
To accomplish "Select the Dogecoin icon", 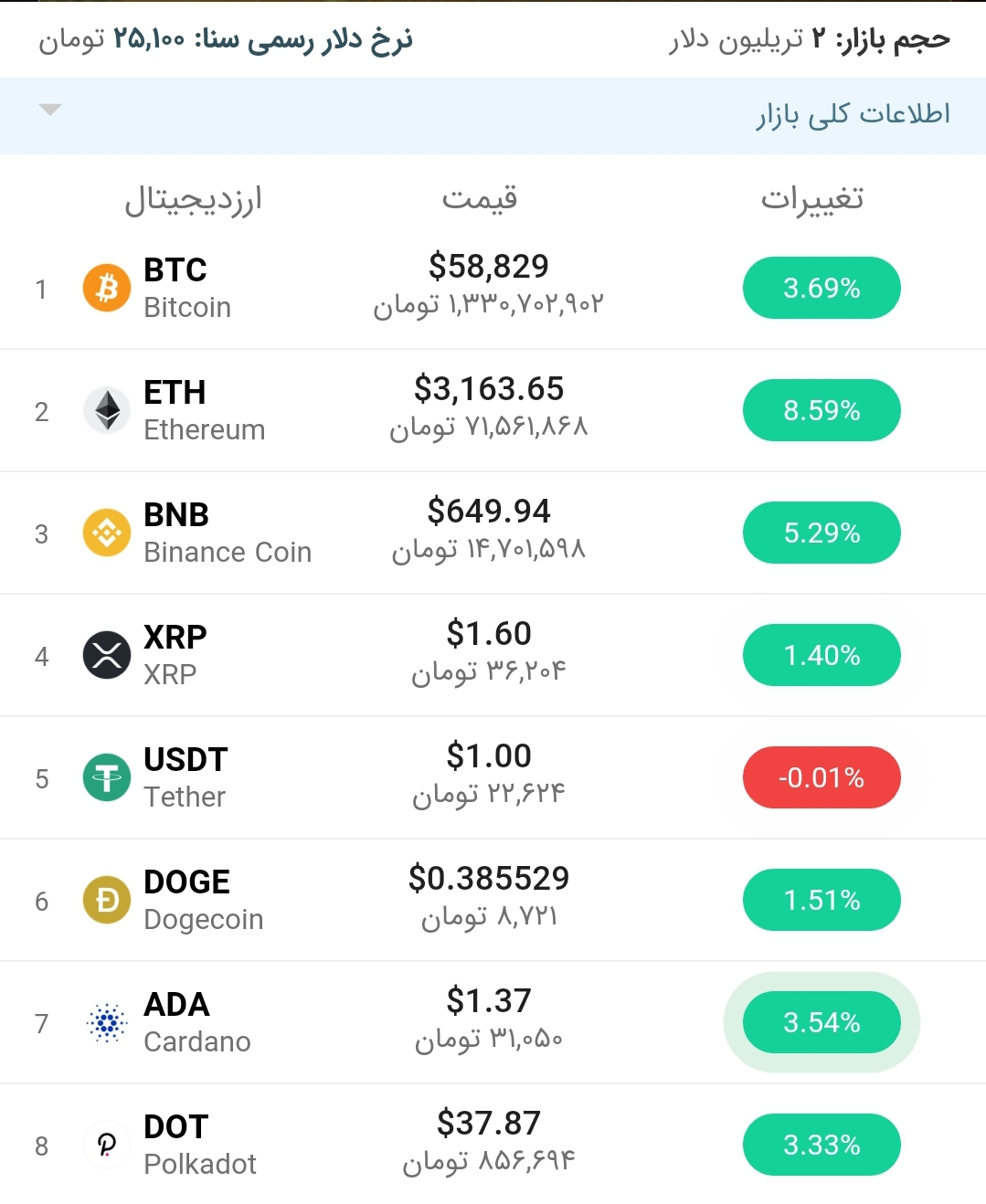I will point(106,900).
